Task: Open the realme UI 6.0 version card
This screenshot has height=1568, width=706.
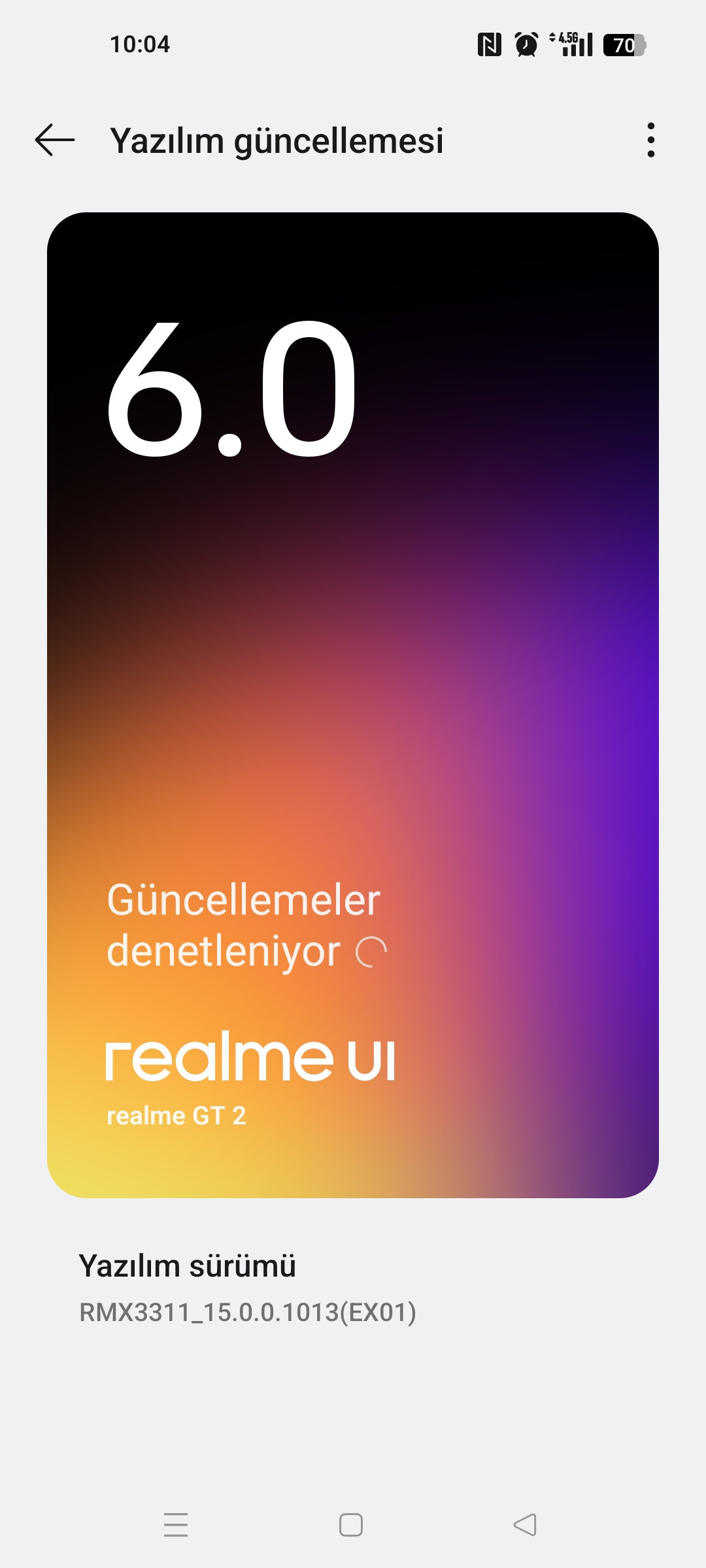Action: point(353,704)
